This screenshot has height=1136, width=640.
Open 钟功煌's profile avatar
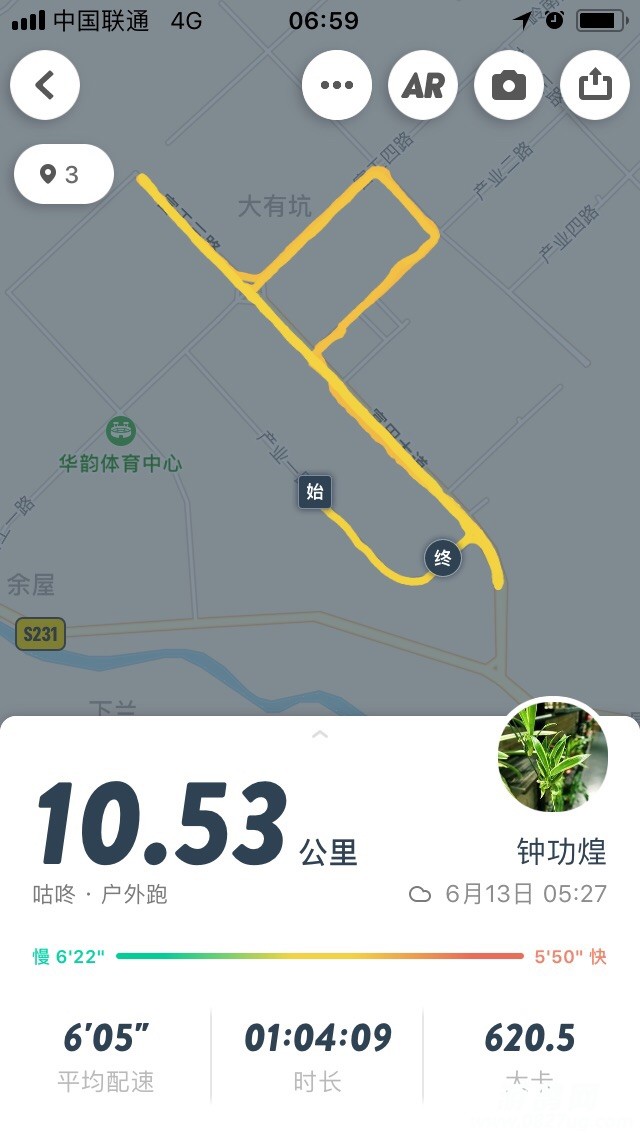pyautogui.click(x=553, y=755)
